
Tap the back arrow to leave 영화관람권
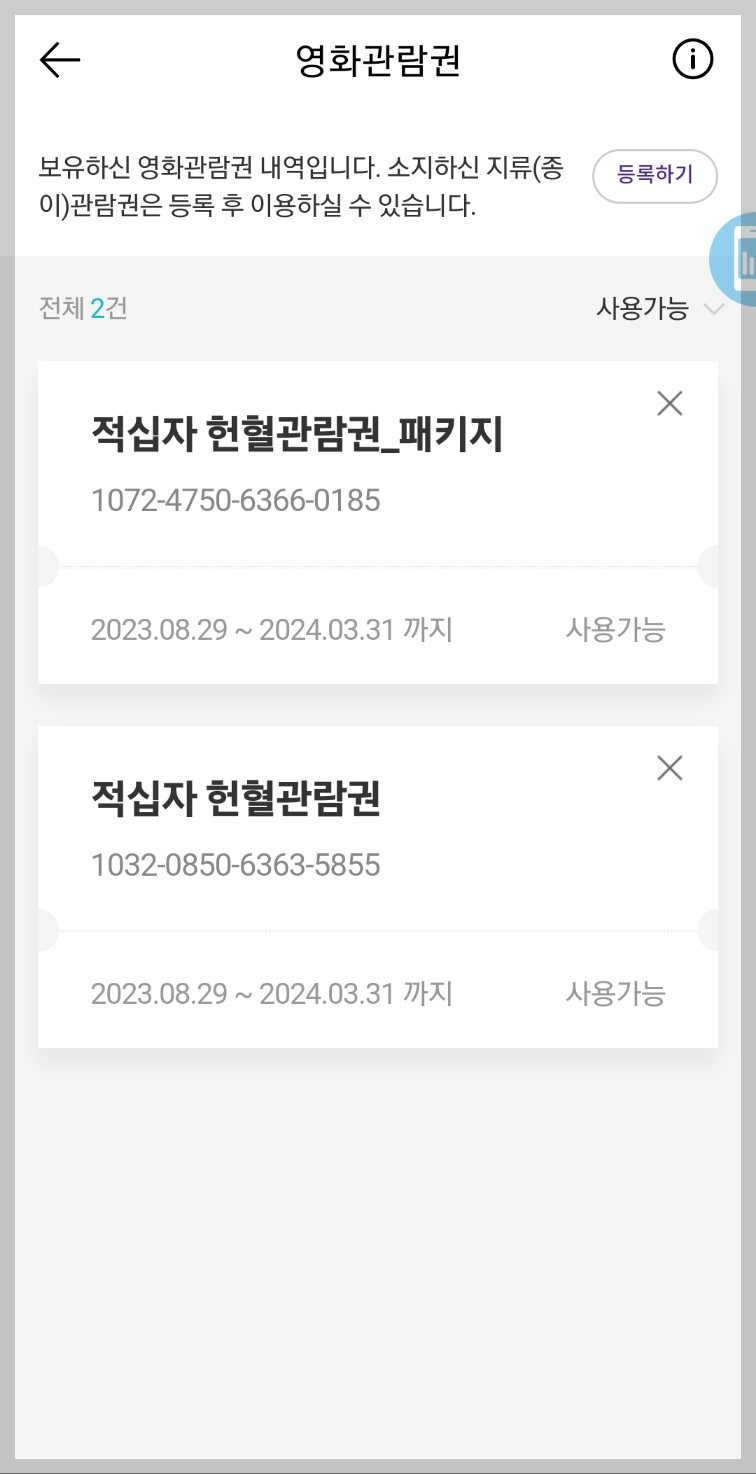click(60, 60)
